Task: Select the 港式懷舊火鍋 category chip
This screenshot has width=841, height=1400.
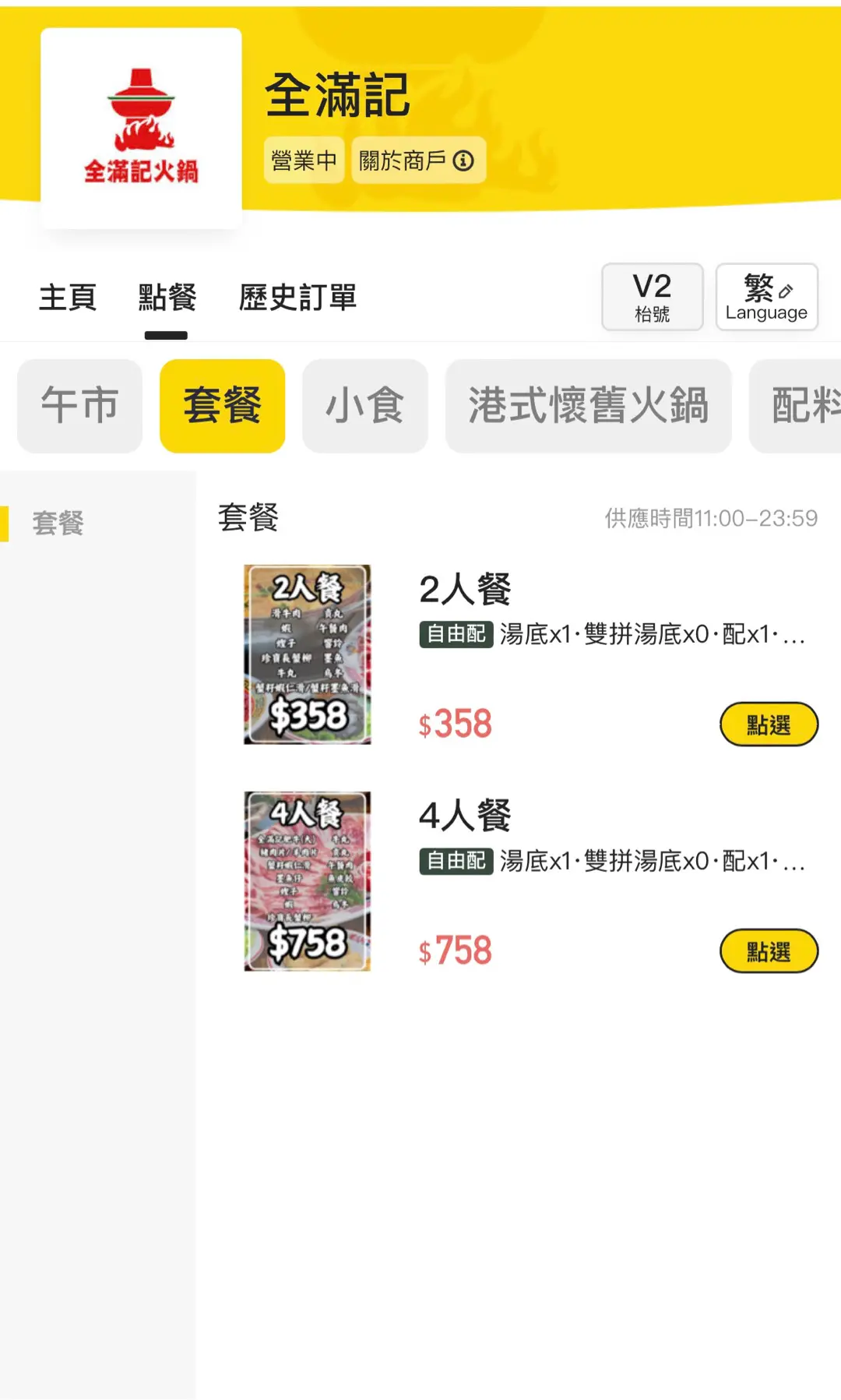Action: (588, 406)
